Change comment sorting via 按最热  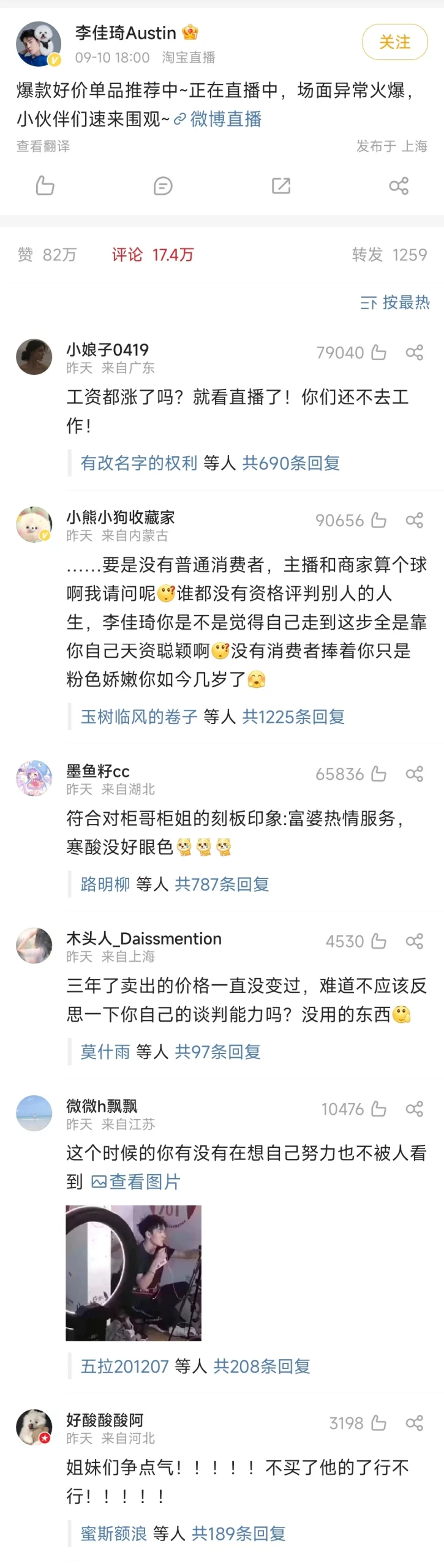click(395, 303)
